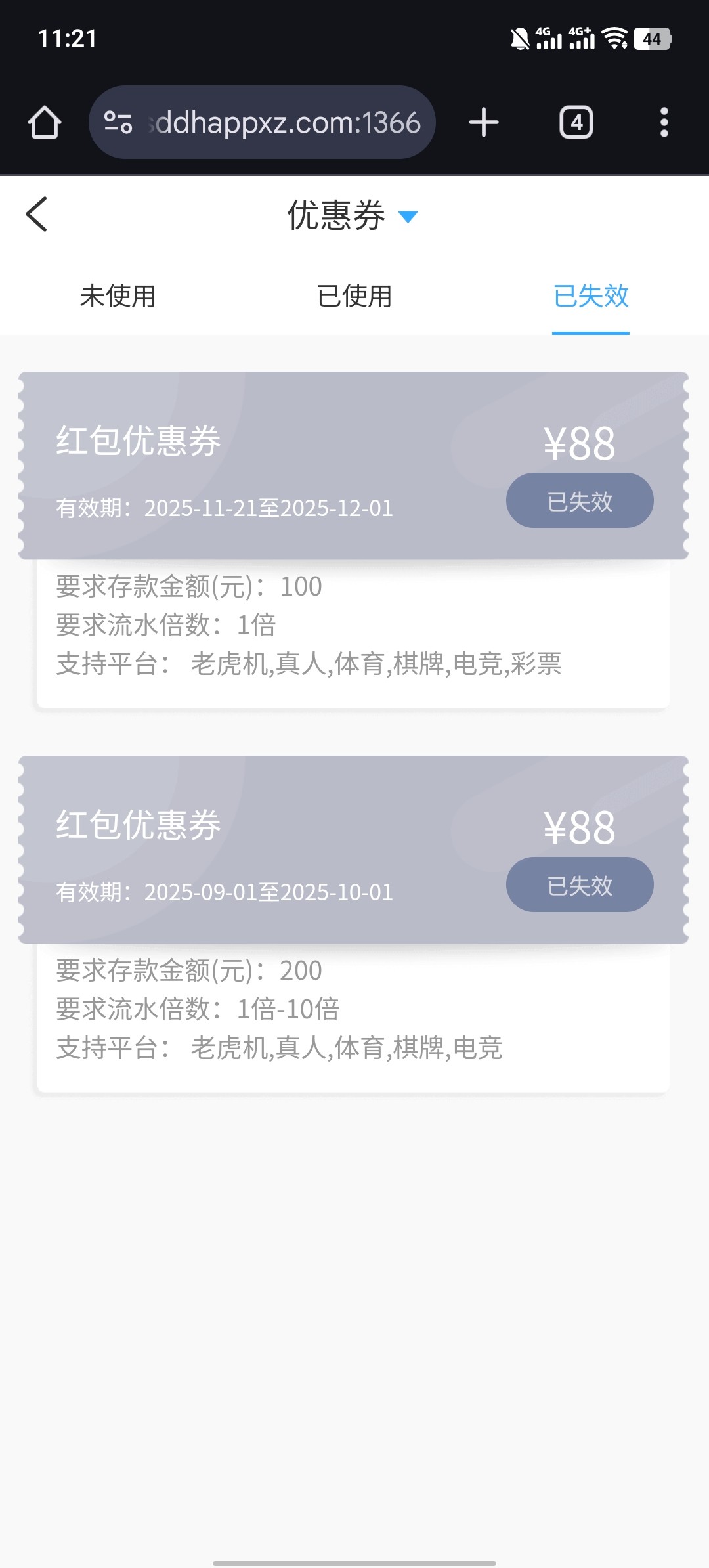
Task: Show the open tabs switcher
Action: [576, 123]
